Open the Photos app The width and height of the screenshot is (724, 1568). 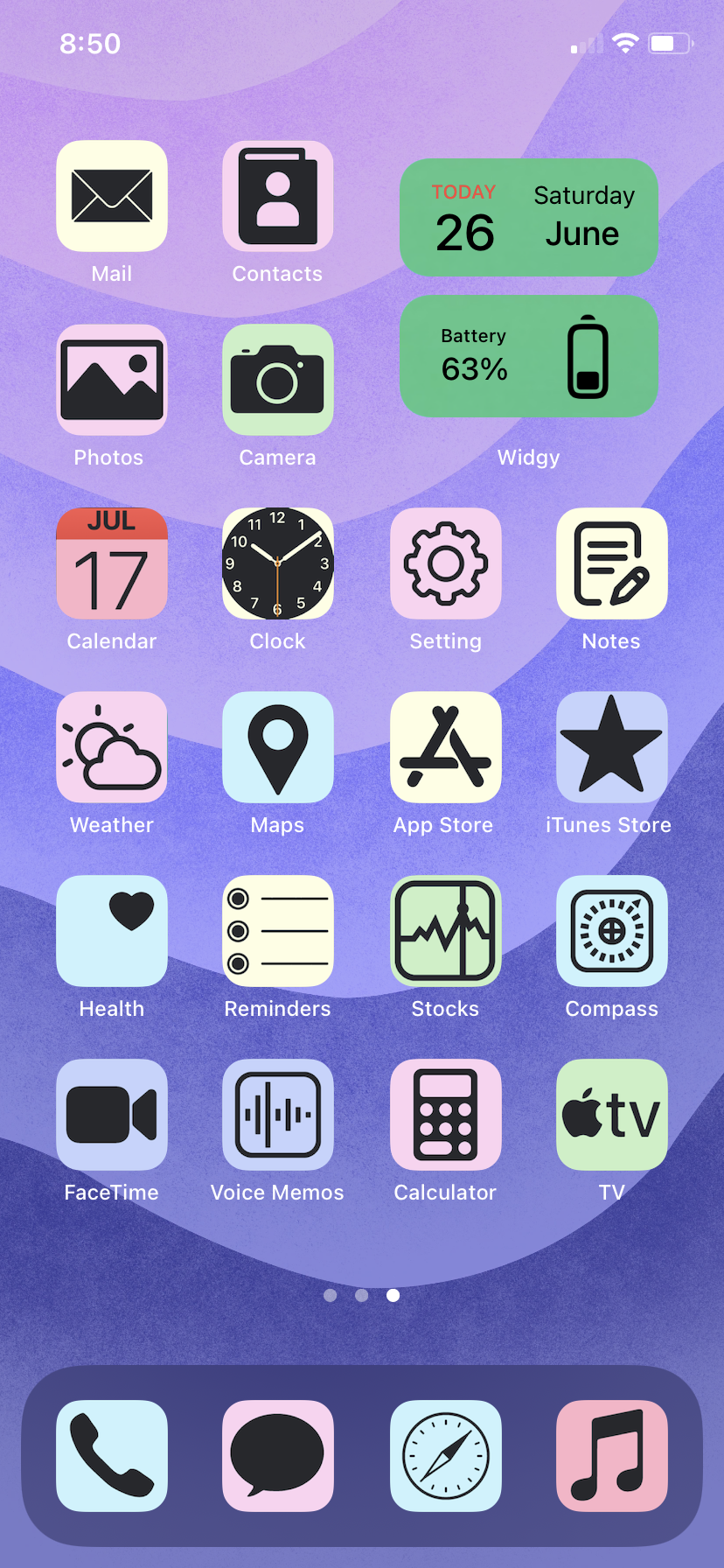112,380
